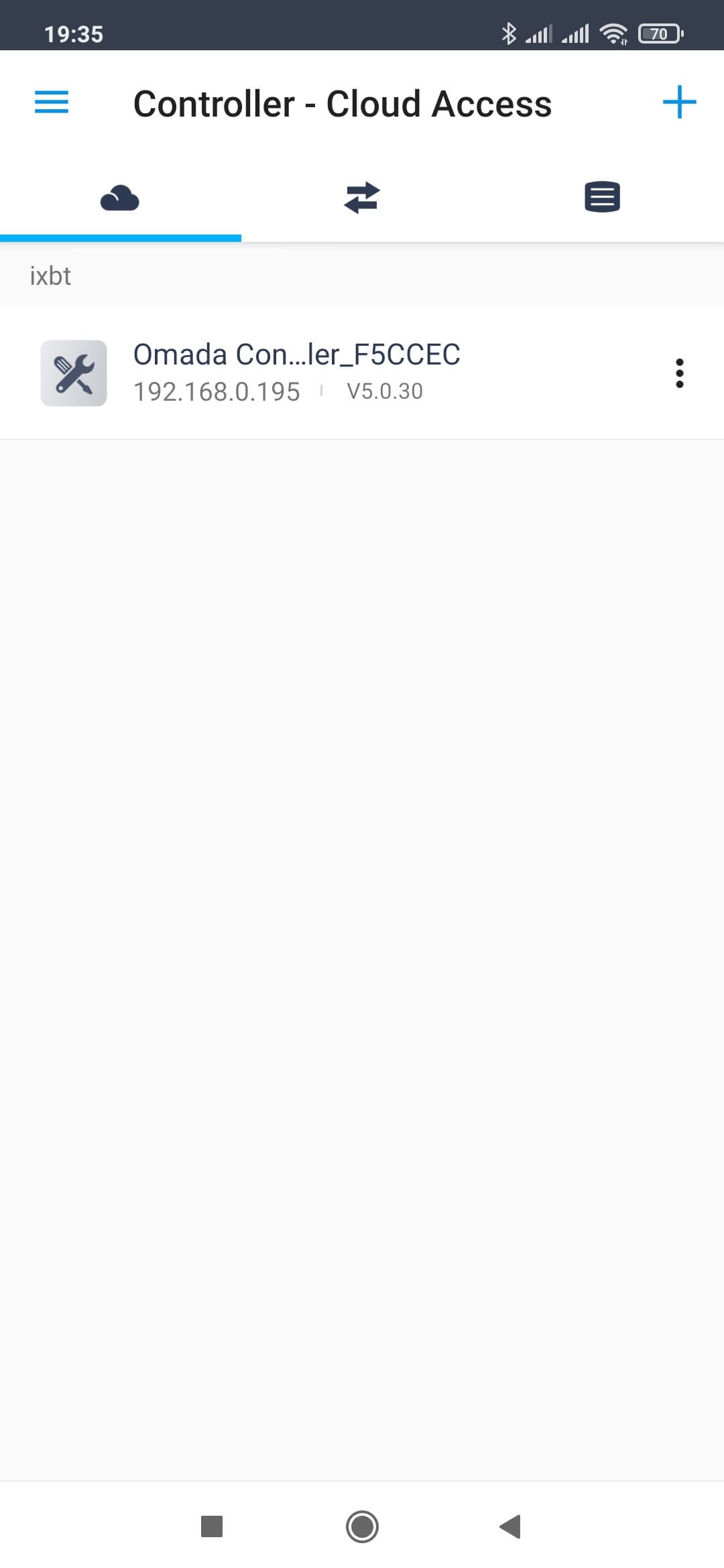The height and width of the screenshot is (1568, 724).
Task: Go back using system back button
Action: point(511,1526)
